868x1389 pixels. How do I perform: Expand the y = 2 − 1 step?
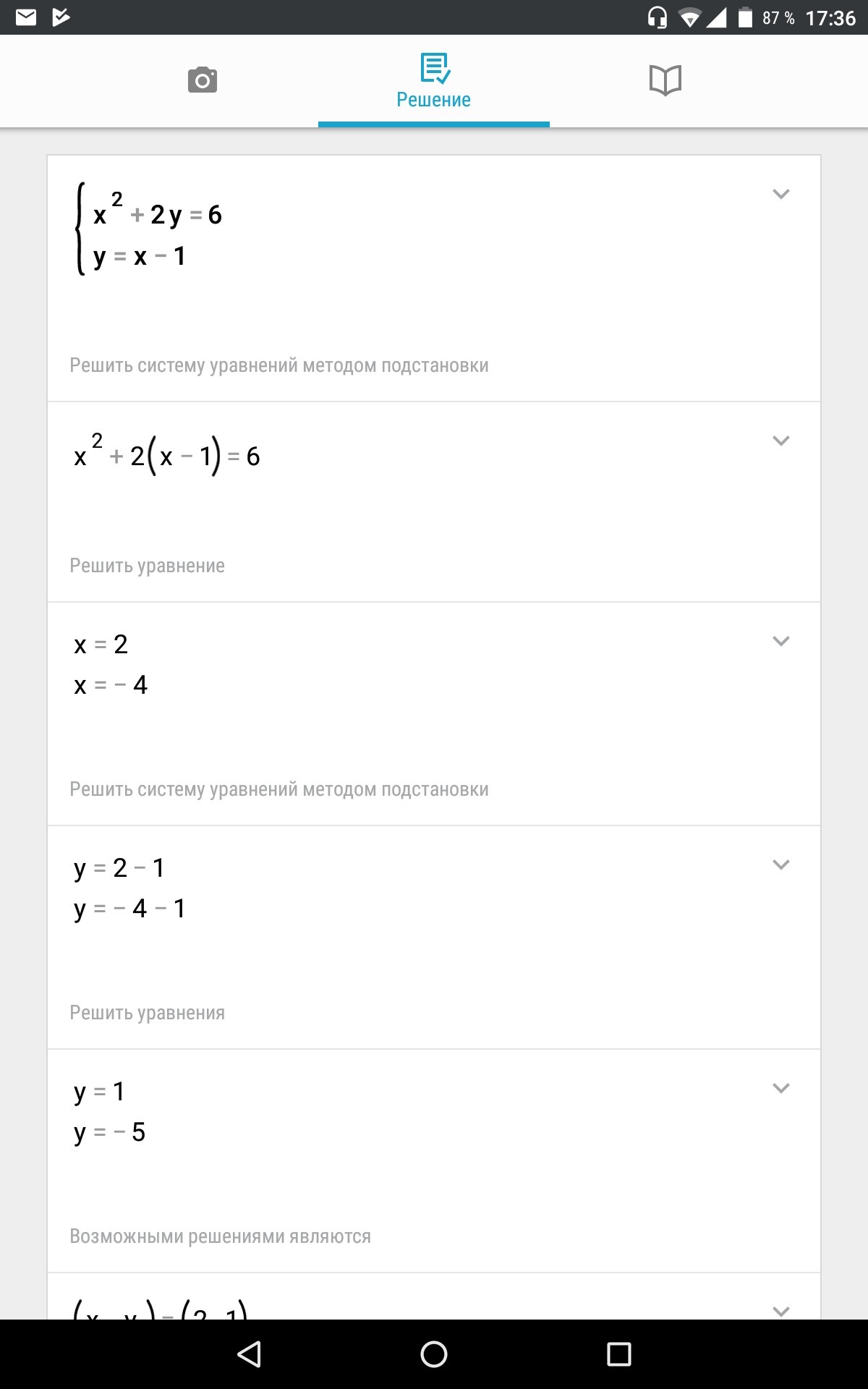point(780,865)
